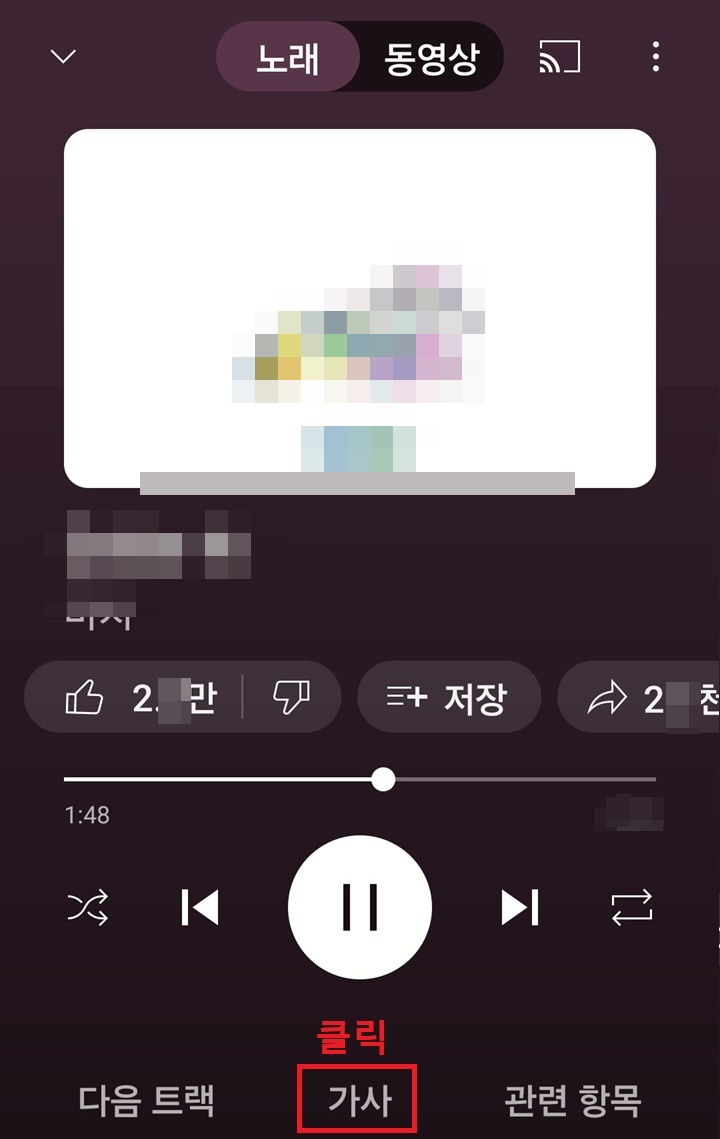The image size is (720, 1139).
Task: Skip to the previous track
Action: [x=199, y=907]
